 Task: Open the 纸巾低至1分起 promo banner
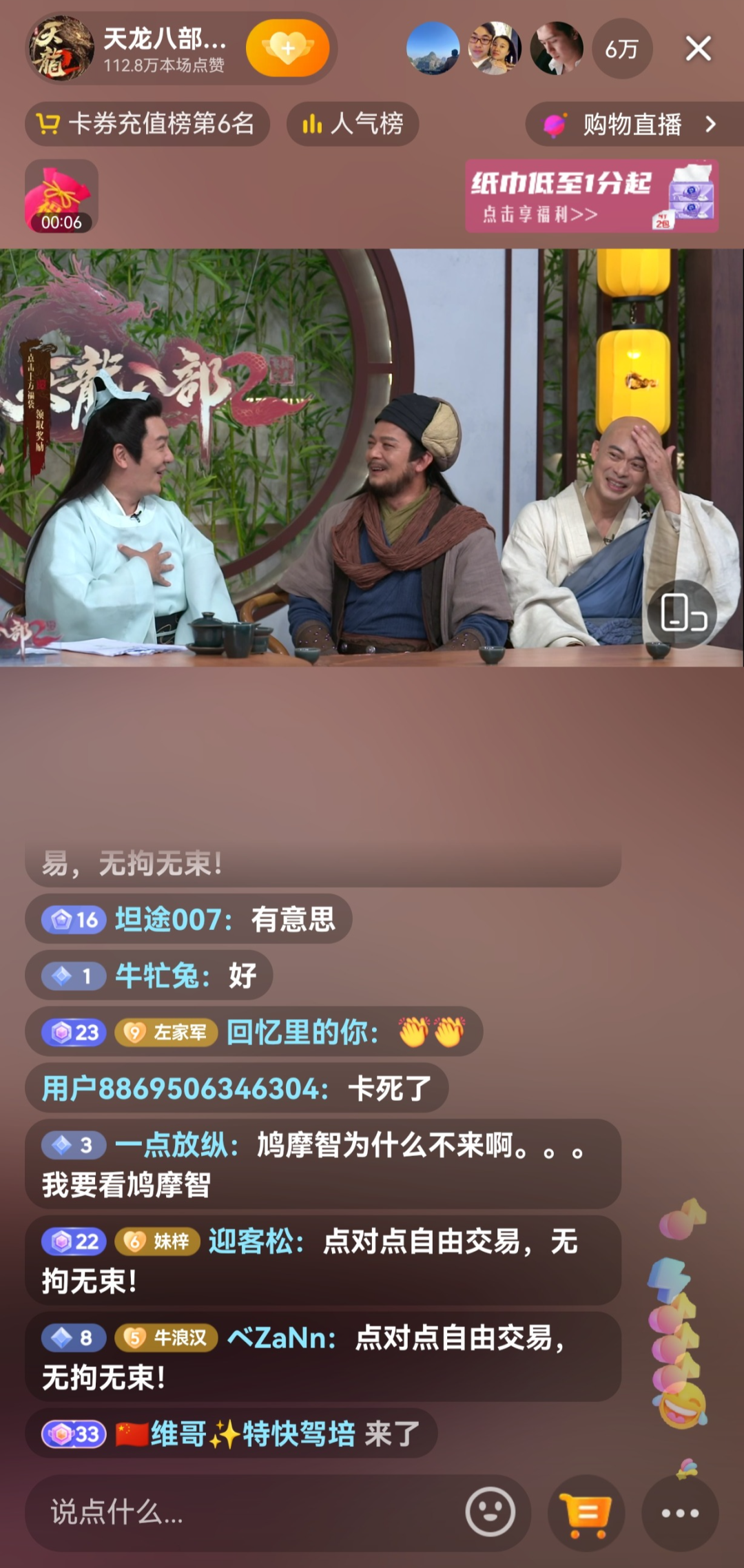coord(591,196)
